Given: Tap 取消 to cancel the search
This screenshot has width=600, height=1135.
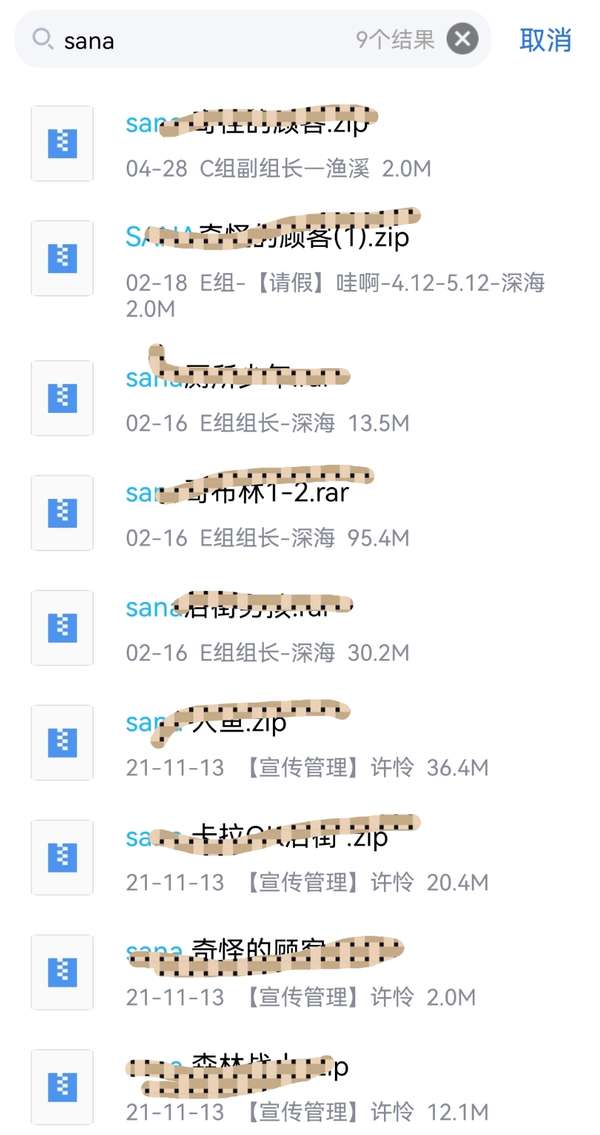Looking at the screenshot, I should [546, 40].
